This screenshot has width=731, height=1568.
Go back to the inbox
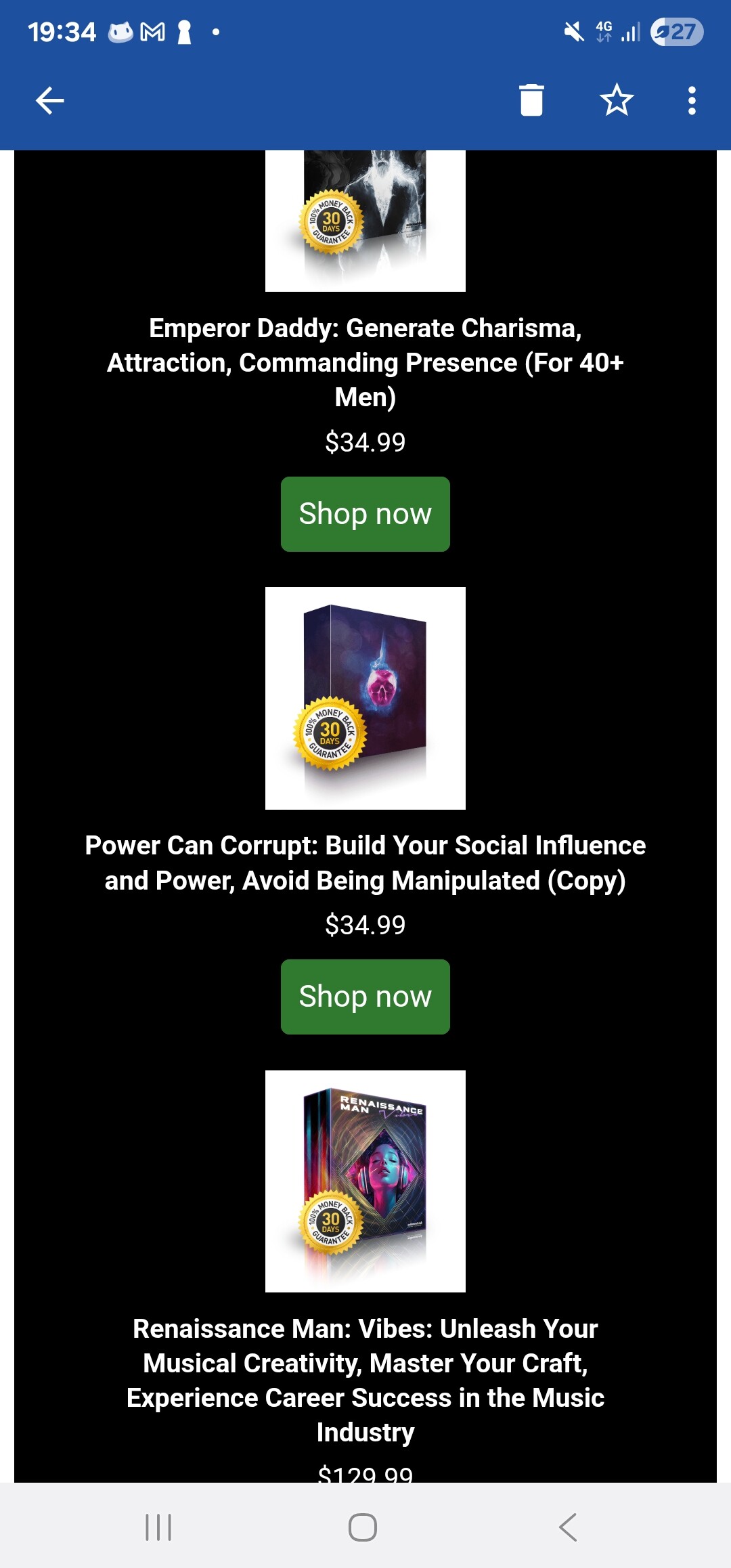(x=50, y=101)
